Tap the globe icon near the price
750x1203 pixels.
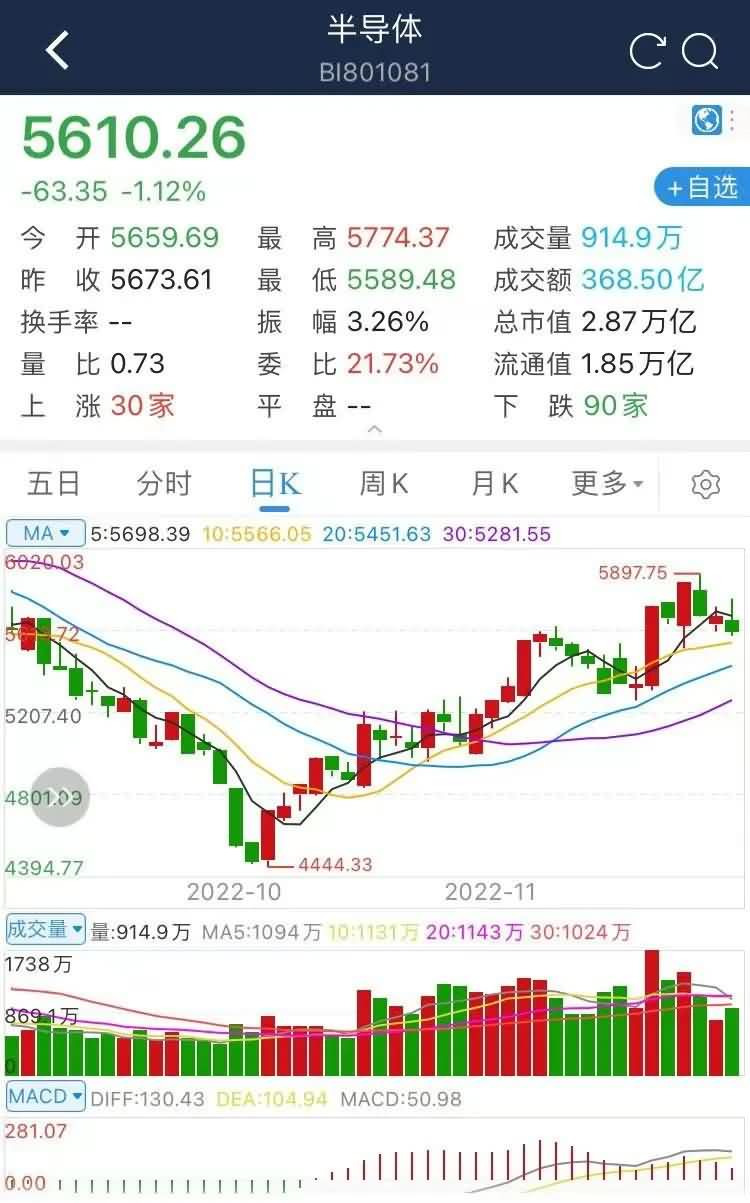point(707,121)
